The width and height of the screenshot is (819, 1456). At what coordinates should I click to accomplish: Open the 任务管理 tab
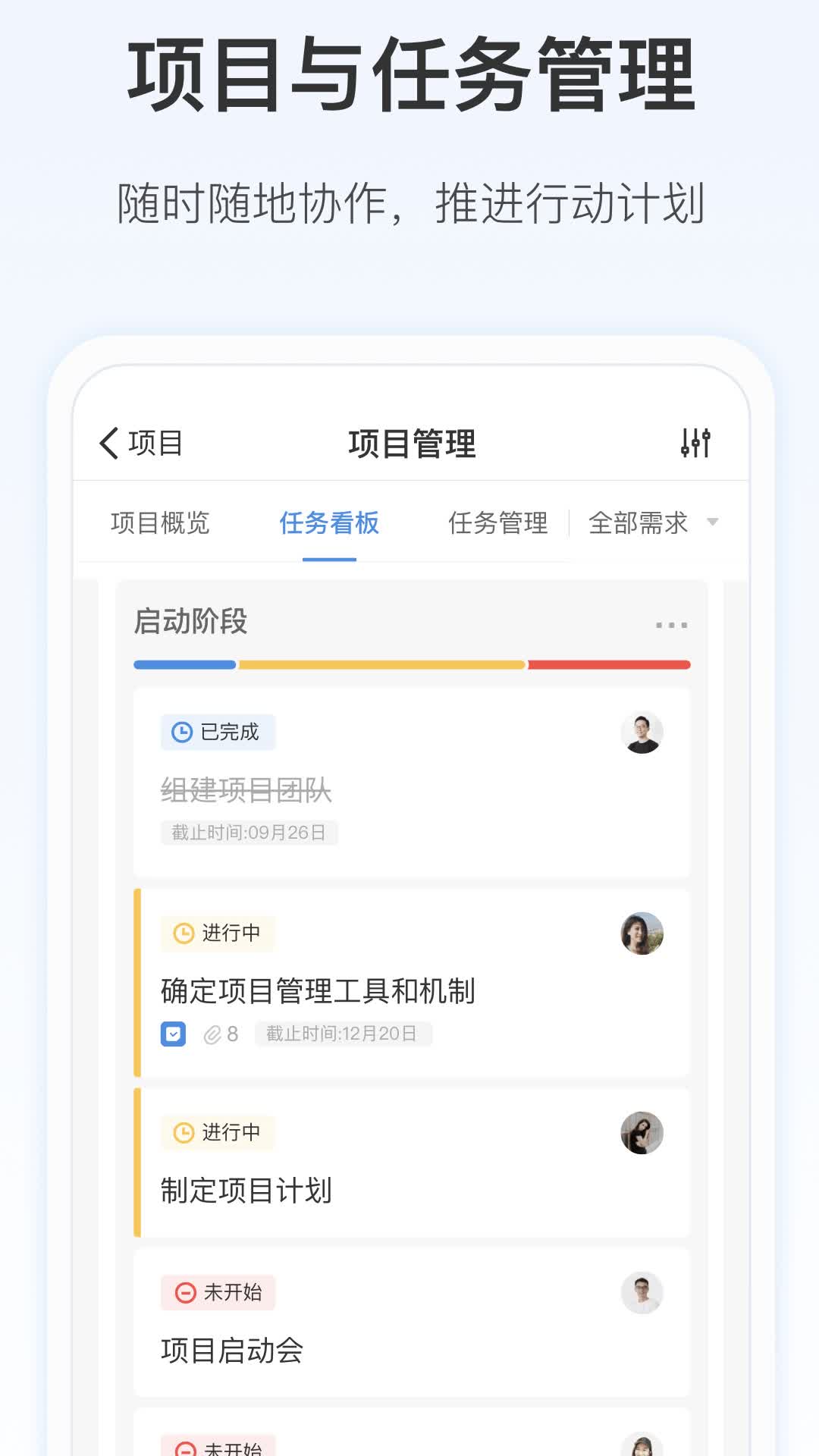tap(498, 523)
